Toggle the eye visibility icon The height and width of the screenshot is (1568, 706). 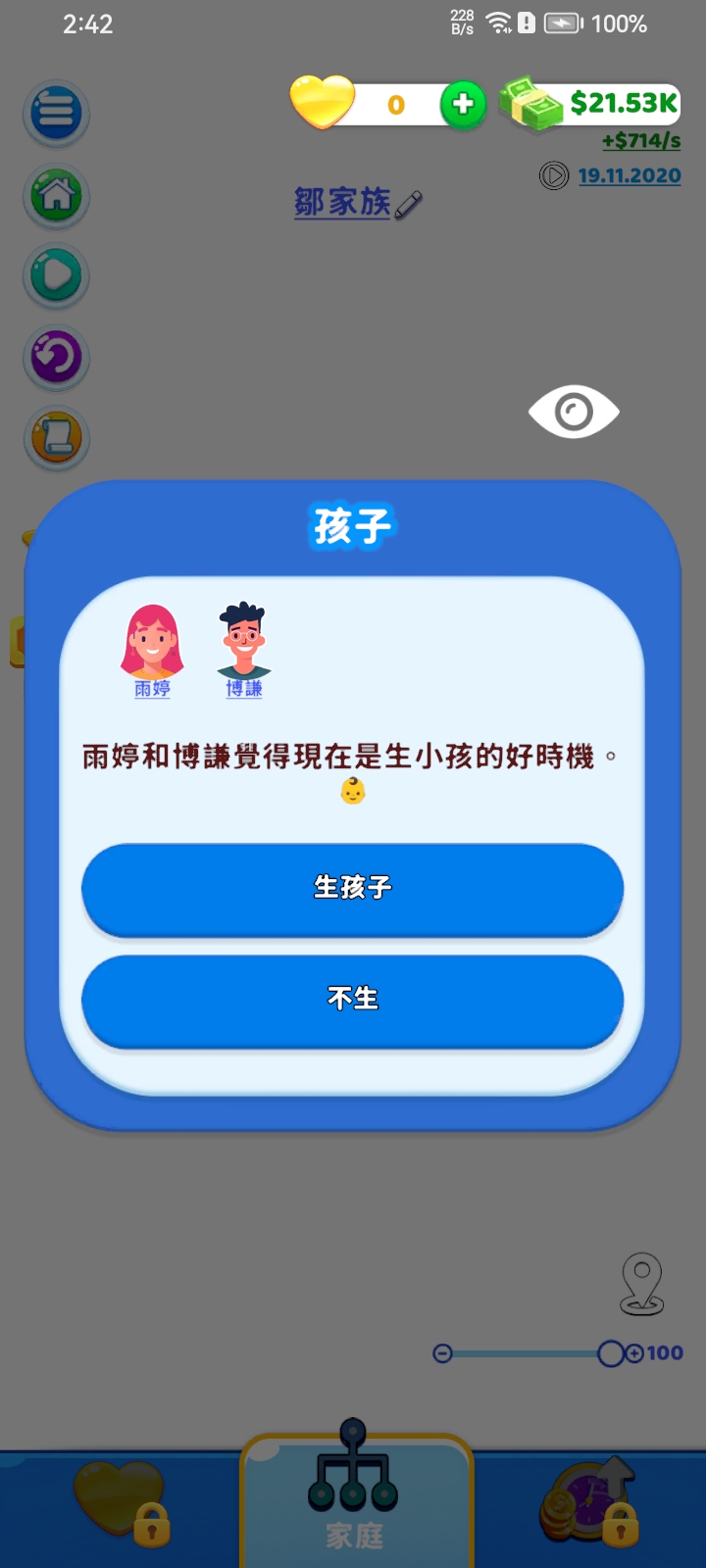[574, 412]
